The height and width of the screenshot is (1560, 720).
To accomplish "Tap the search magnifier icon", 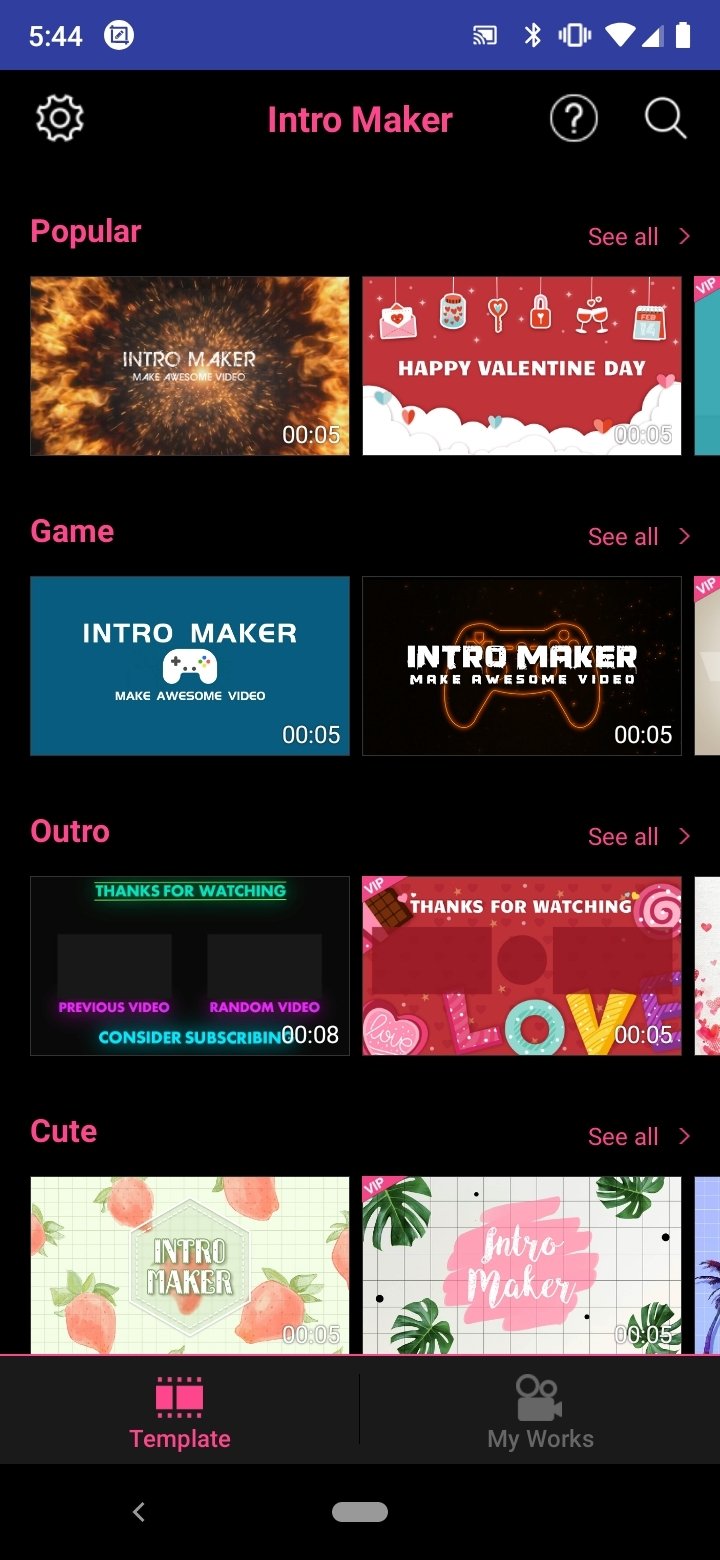I will pyautogui.click(x=665, y=119).
